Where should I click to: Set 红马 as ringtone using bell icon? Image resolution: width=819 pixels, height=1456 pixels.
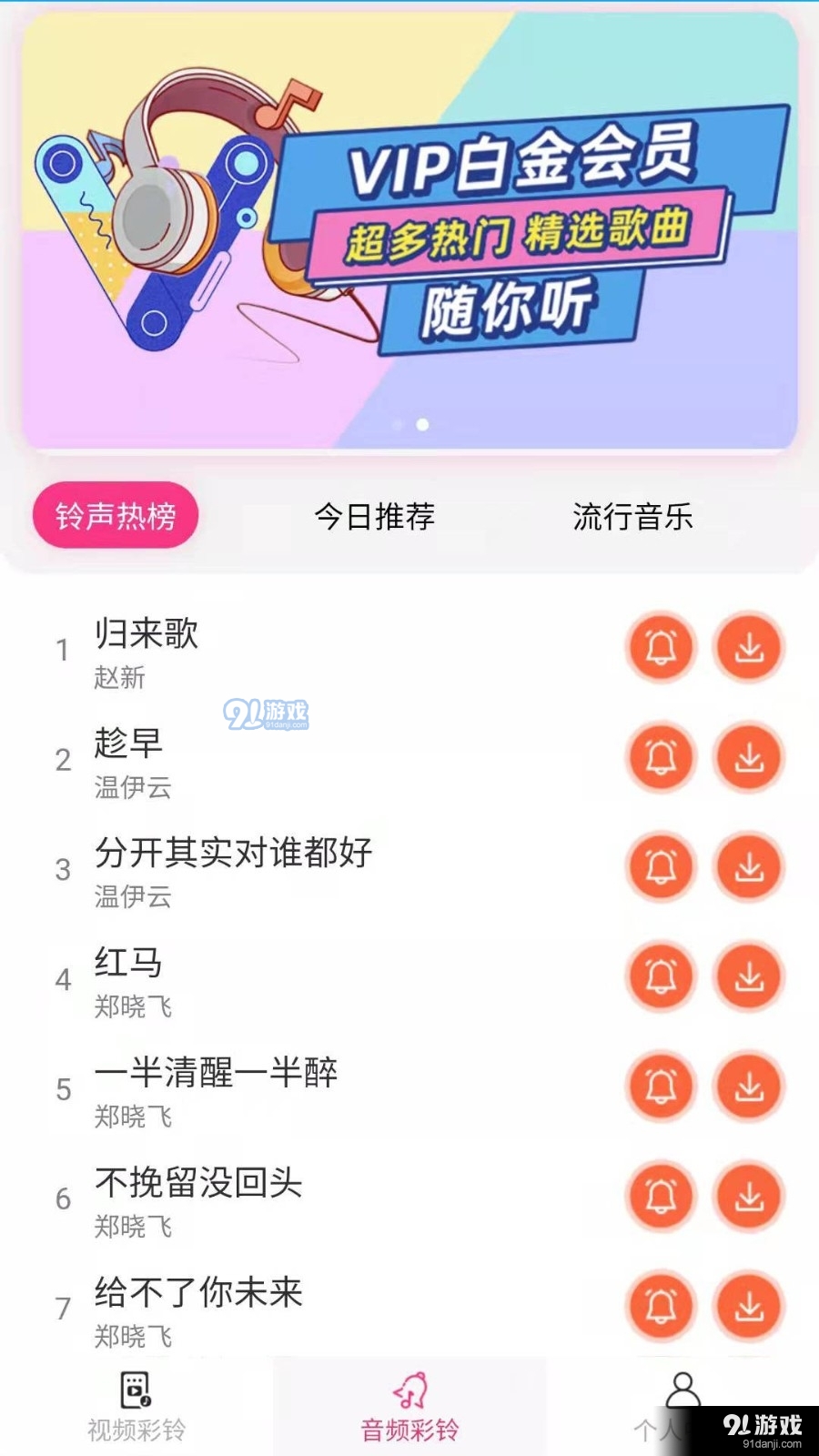[x=661, y=976]
